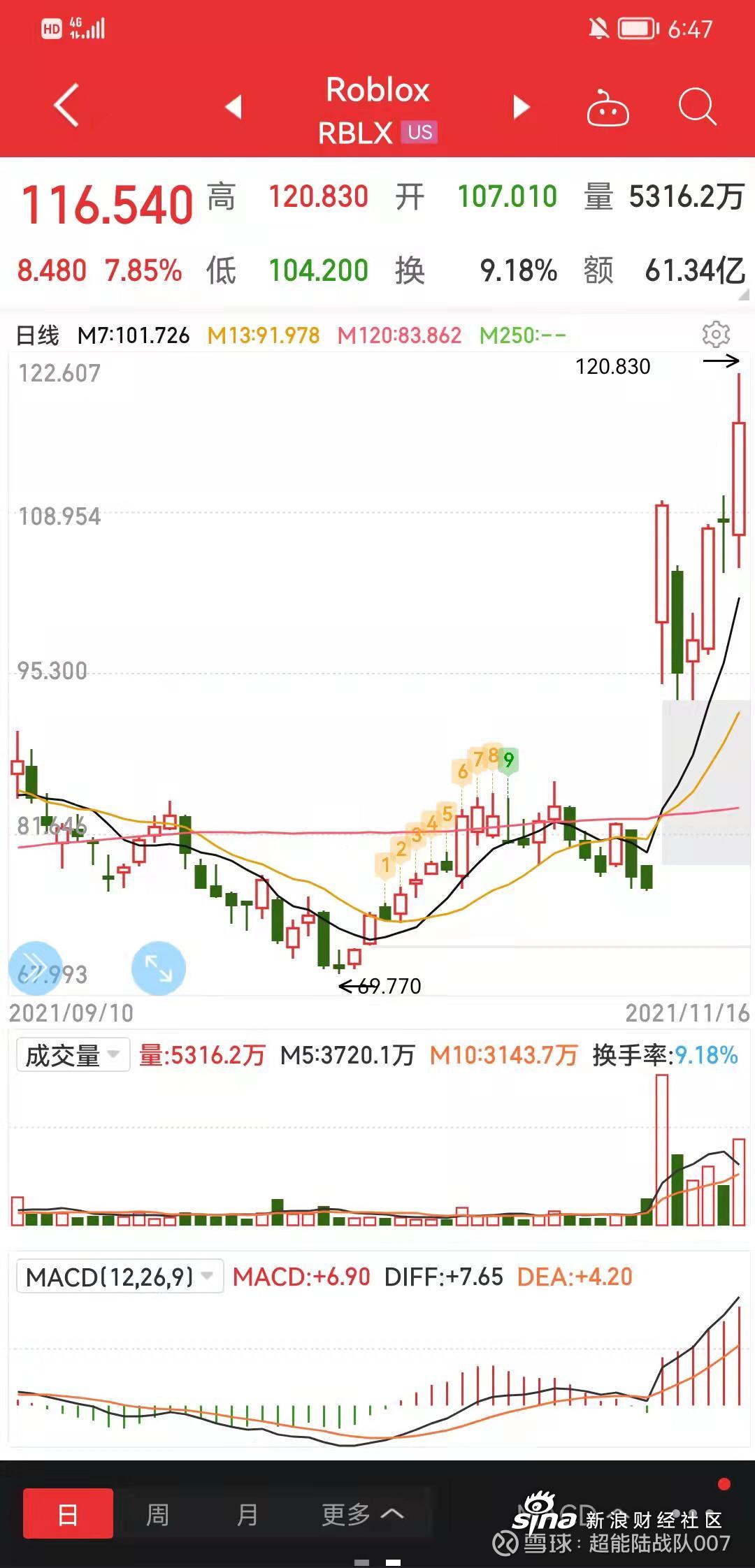
Task: Open the 成交量 indicator dropdown
Action: (x=73, y=1055)
